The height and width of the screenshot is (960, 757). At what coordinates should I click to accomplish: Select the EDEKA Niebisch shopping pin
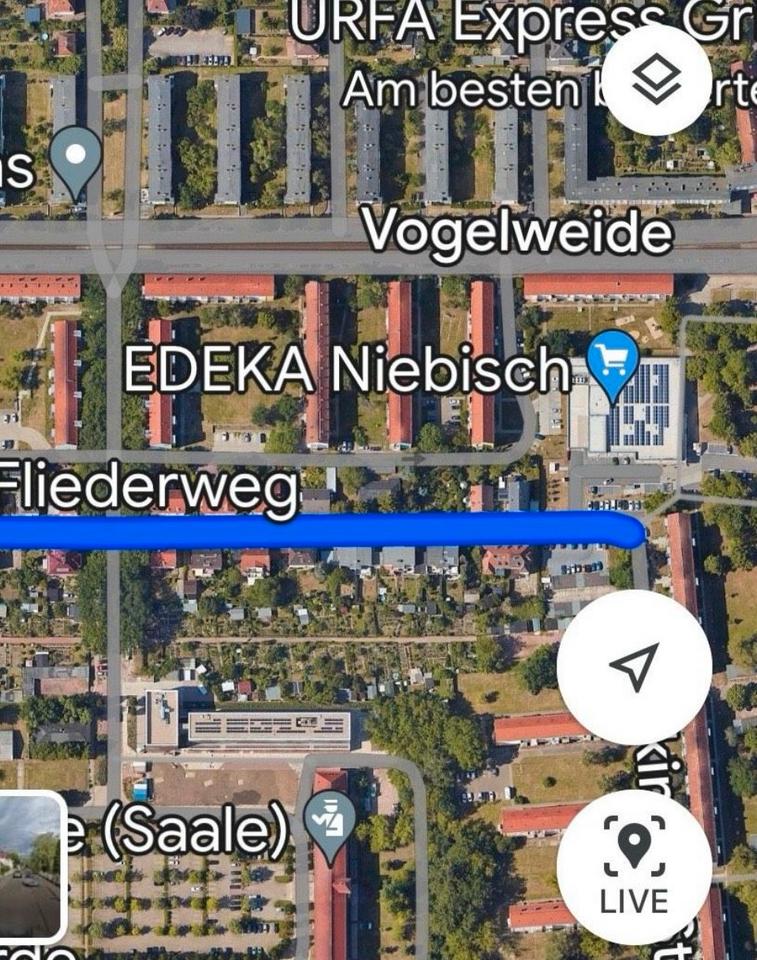[x=612, y=364]
